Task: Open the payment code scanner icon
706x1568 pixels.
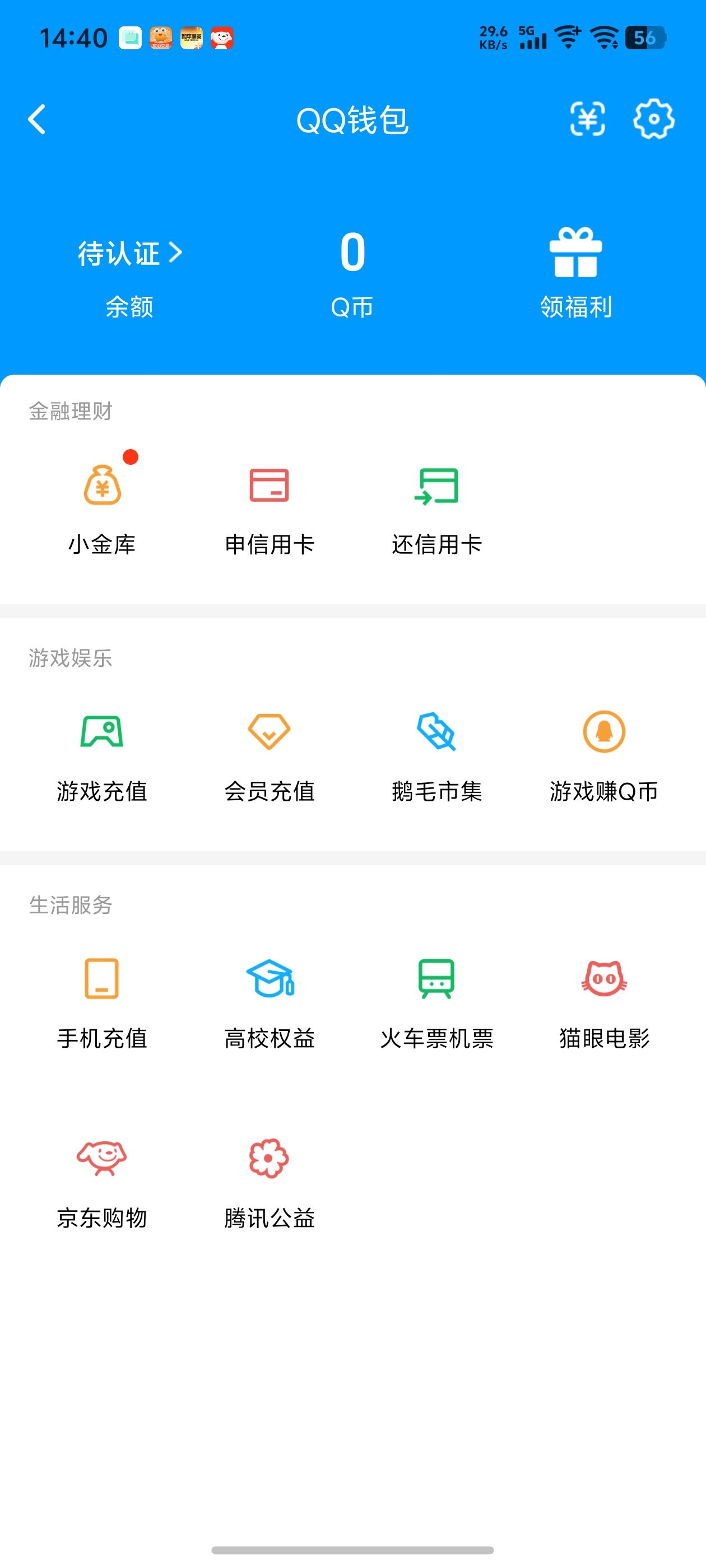Action: [588, 120]
